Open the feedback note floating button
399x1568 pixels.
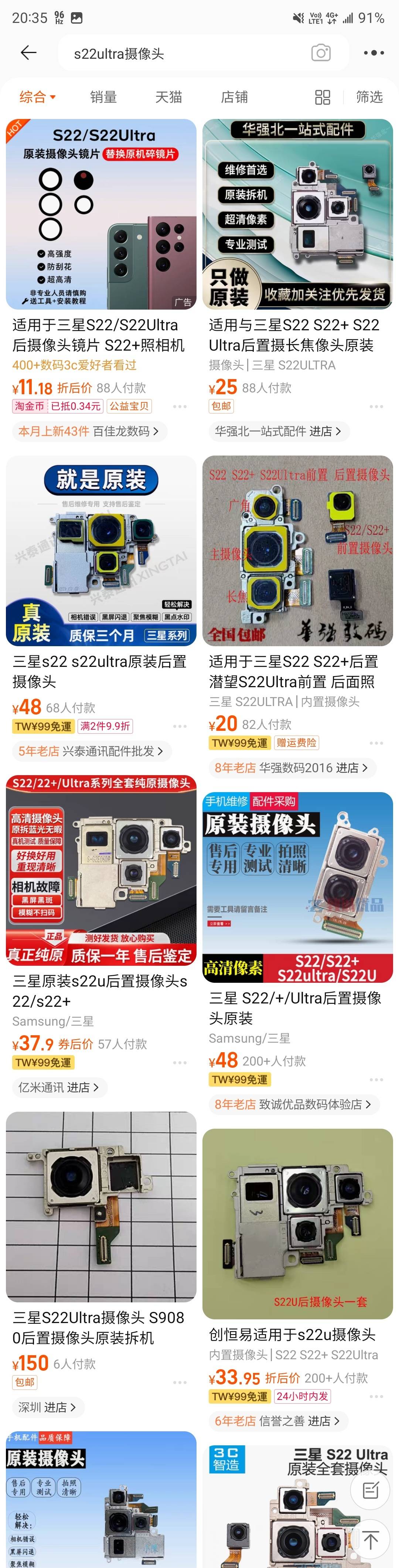371,1490
